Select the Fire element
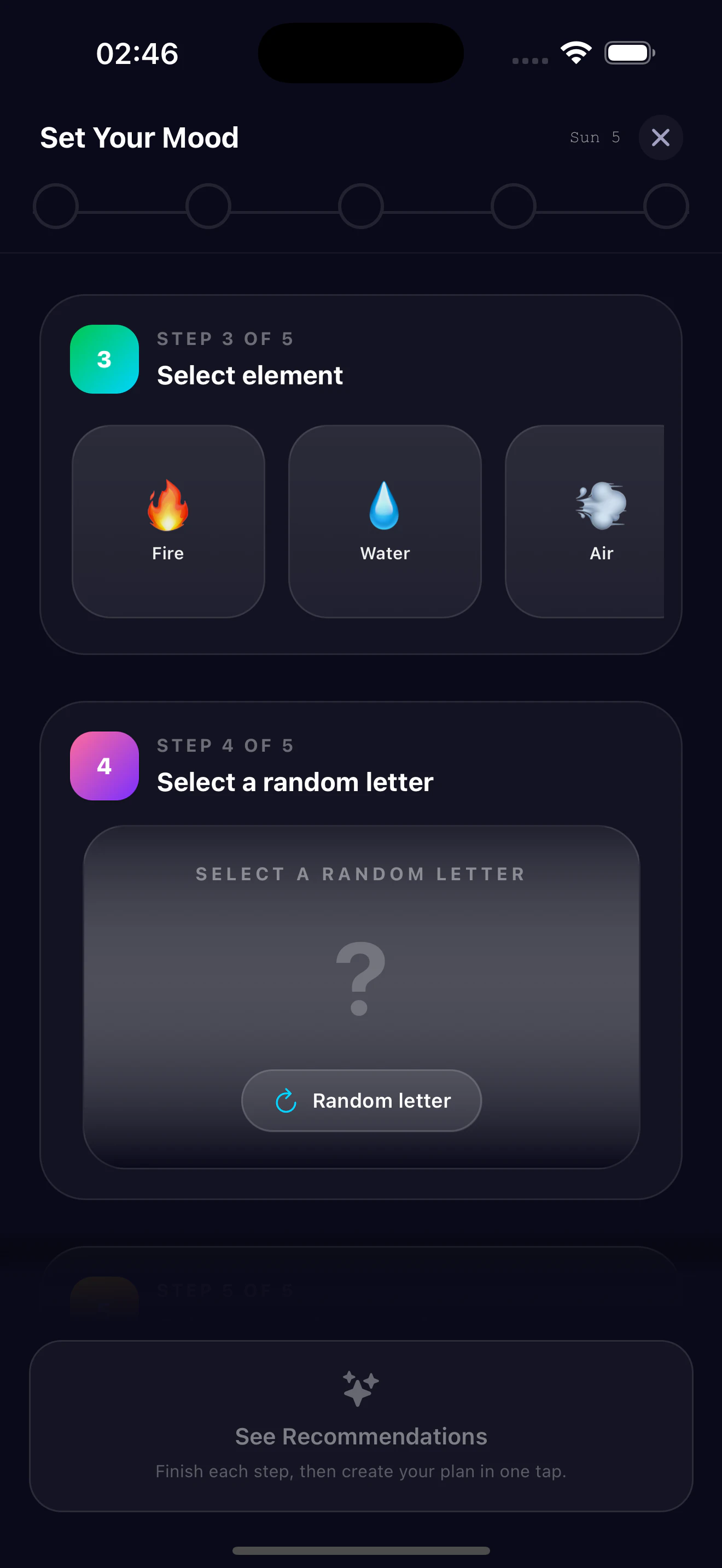 coord(168,522)
